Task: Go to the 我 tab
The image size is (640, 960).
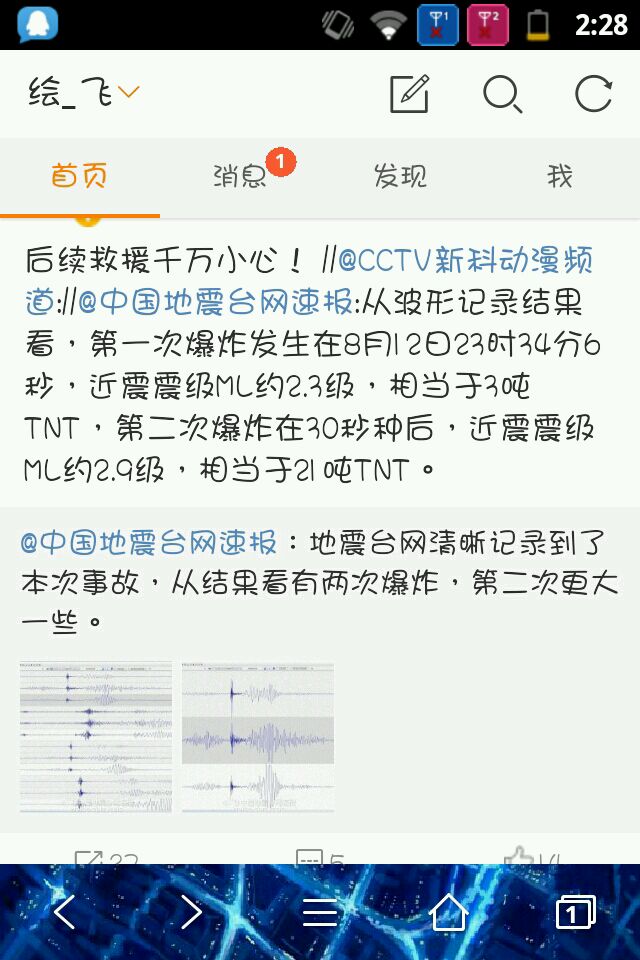Action: point(560,177)
